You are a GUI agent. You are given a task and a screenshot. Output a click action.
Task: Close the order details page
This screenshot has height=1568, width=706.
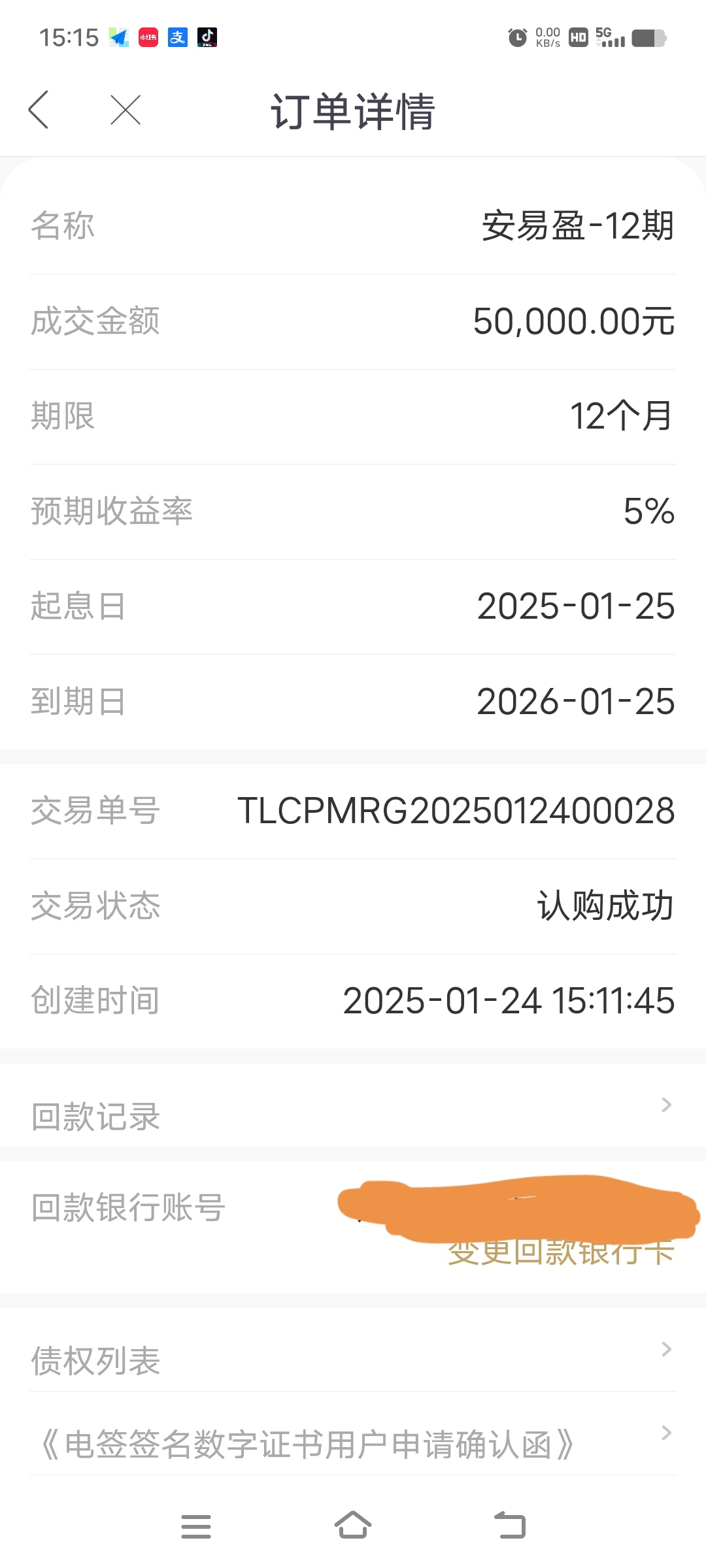tap(126, 110)
